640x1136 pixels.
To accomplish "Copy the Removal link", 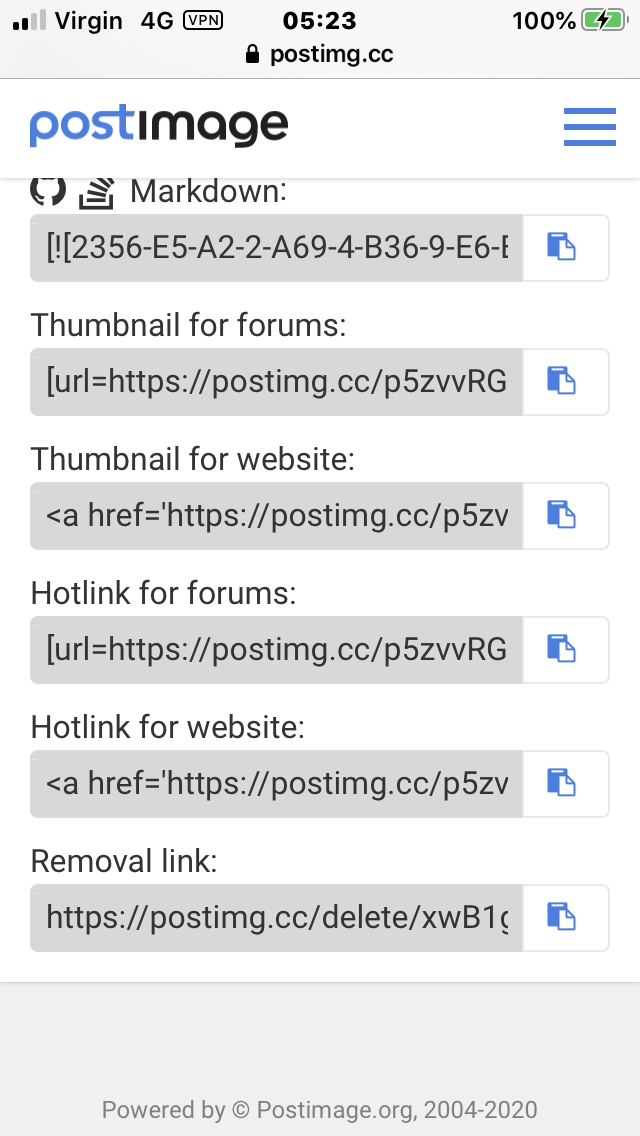I will tap(565, 918).
